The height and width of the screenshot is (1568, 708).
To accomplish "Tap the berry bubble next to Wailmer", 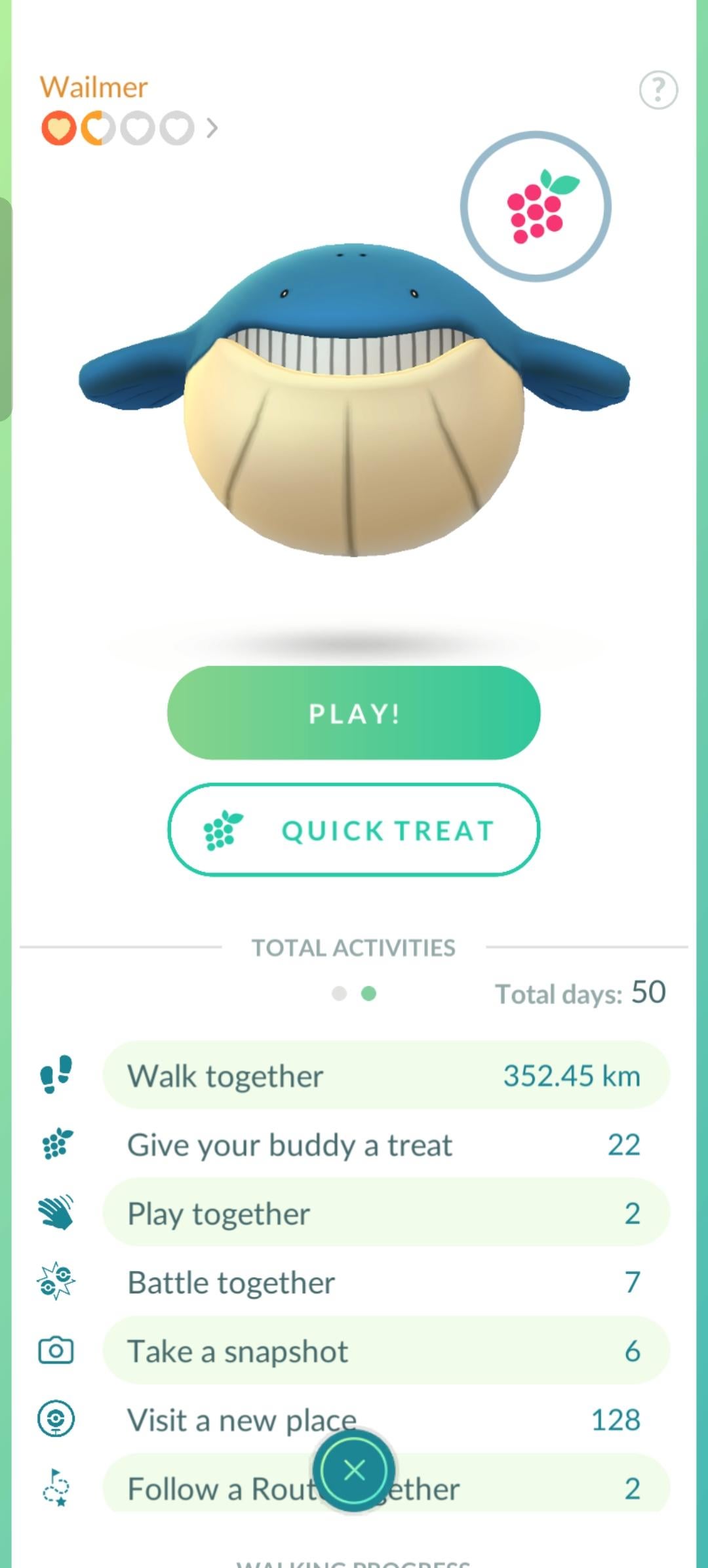I will (x=536, y=206).
